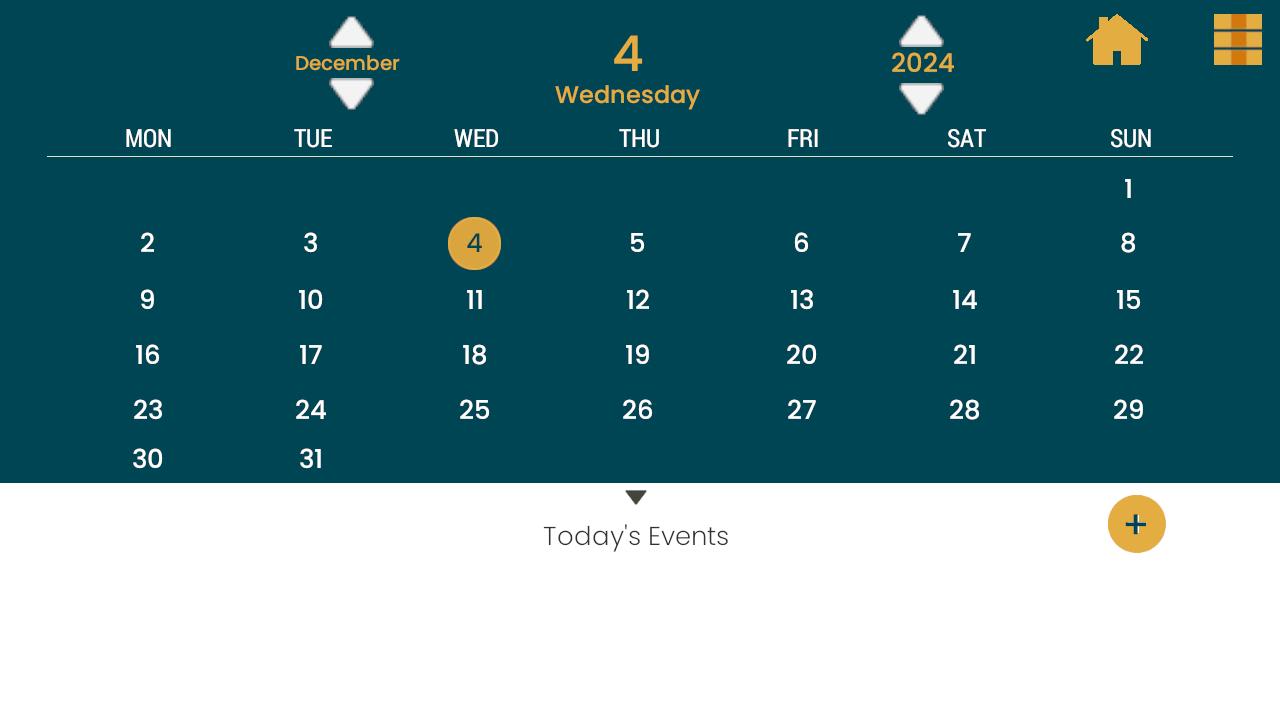Choose December 10 in the calendar
1280x720 pixels.
pos(310,300)
